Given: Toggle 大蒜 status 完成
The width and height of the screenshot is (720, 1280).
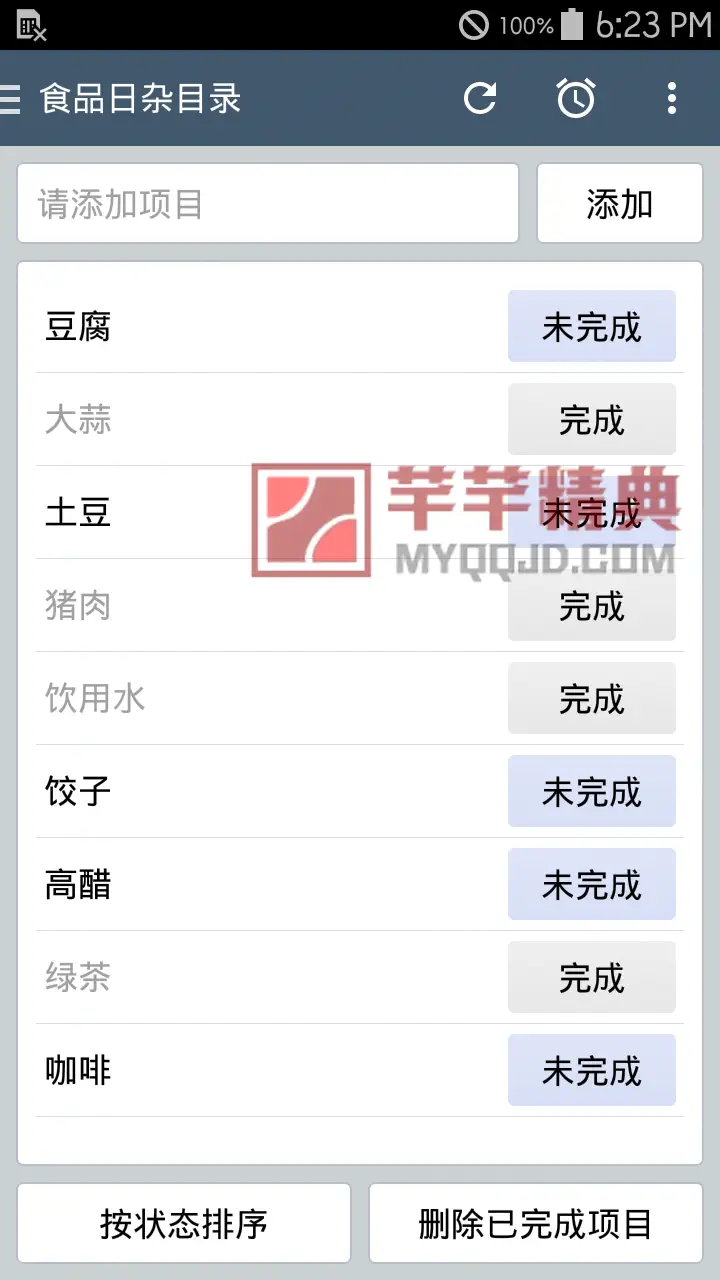Looking at the screenshot, I should pos(592,420).
